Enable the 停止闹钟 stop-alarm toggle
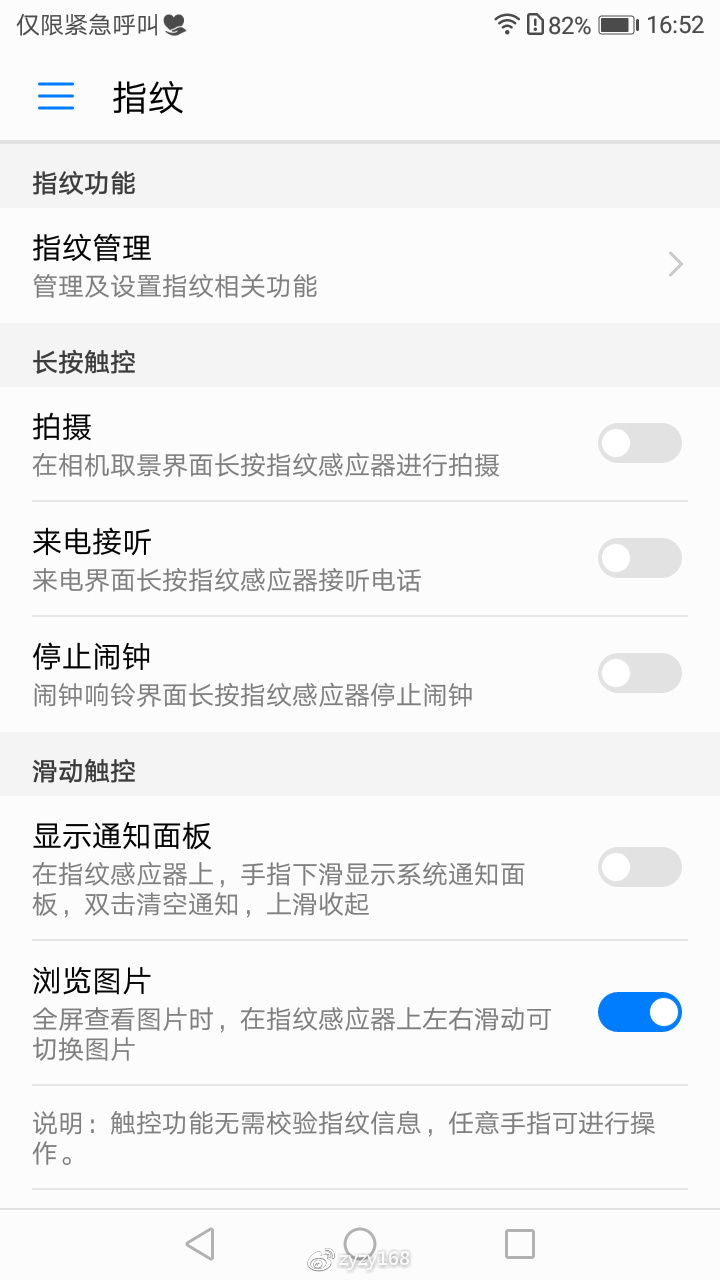720x1280 pixels. click(640, 673)
